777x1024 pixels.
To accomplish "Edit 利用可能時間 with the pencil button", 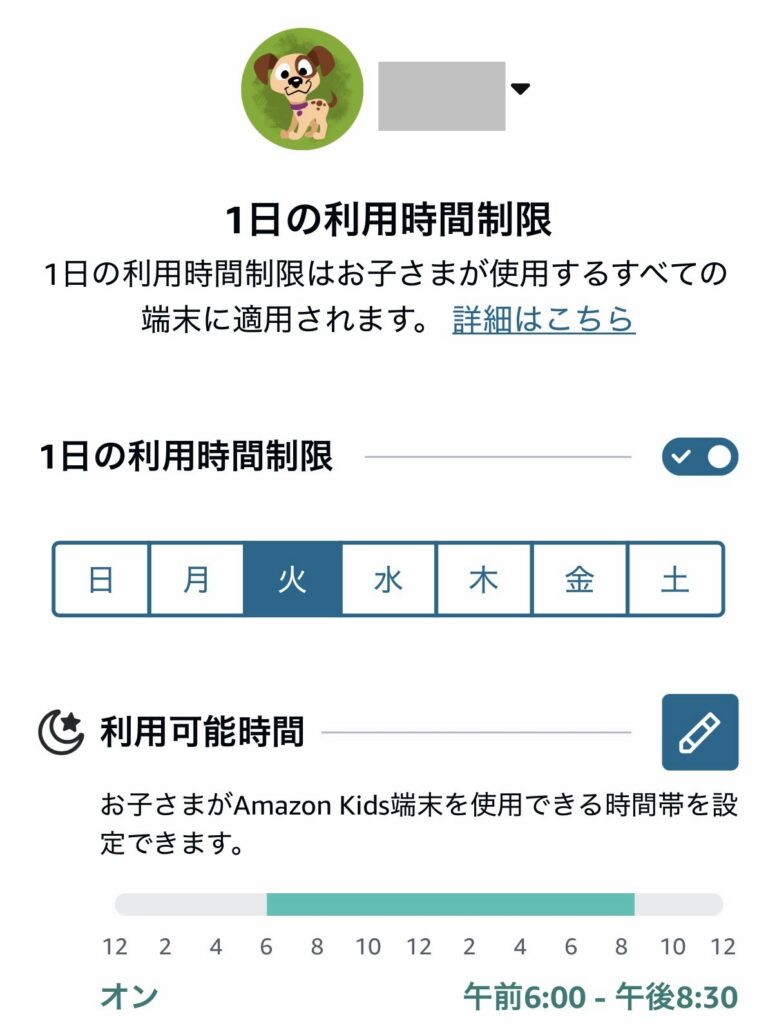I will click(x=699, y=733).
